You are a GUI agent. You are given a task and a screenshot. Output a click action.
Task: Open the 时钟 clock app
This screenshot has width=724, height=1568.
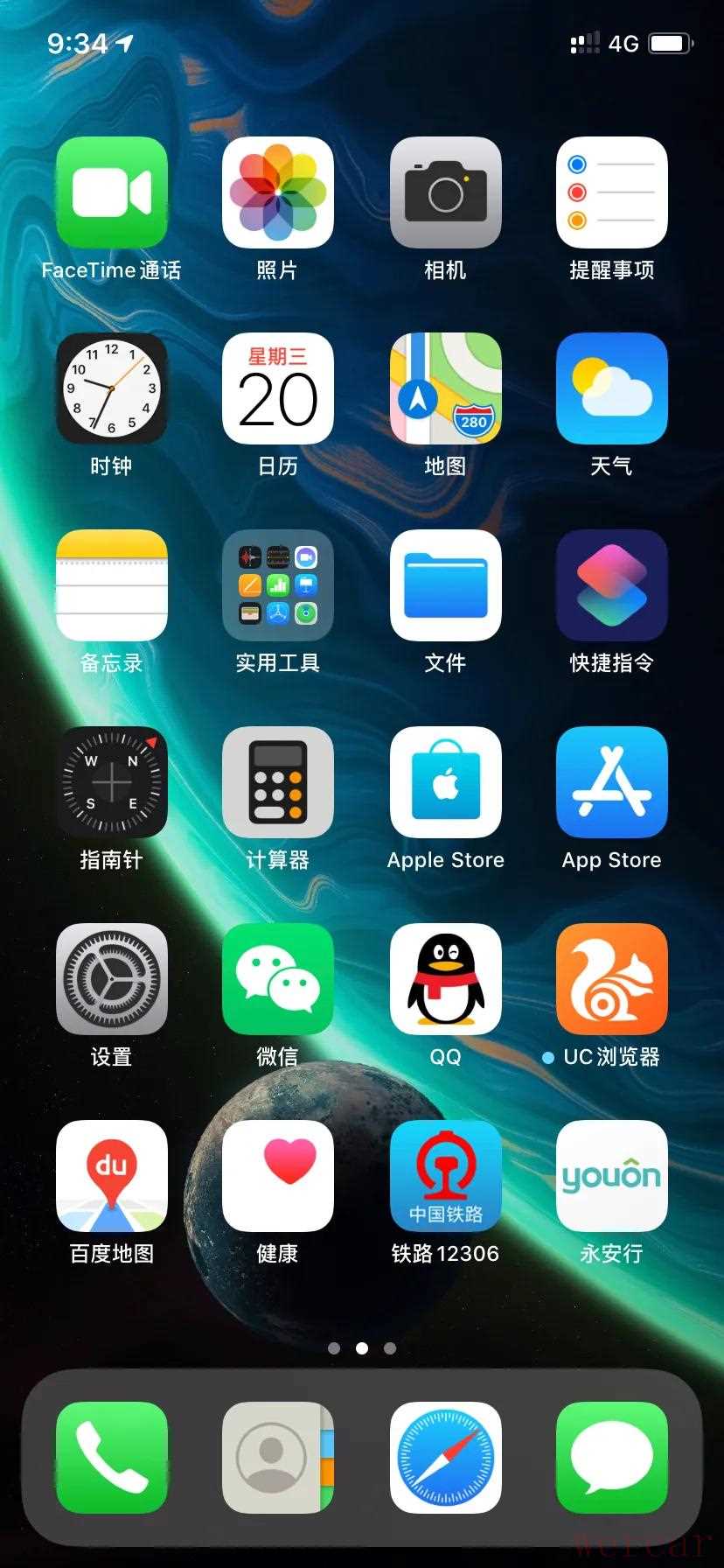(x=111, y=388)
